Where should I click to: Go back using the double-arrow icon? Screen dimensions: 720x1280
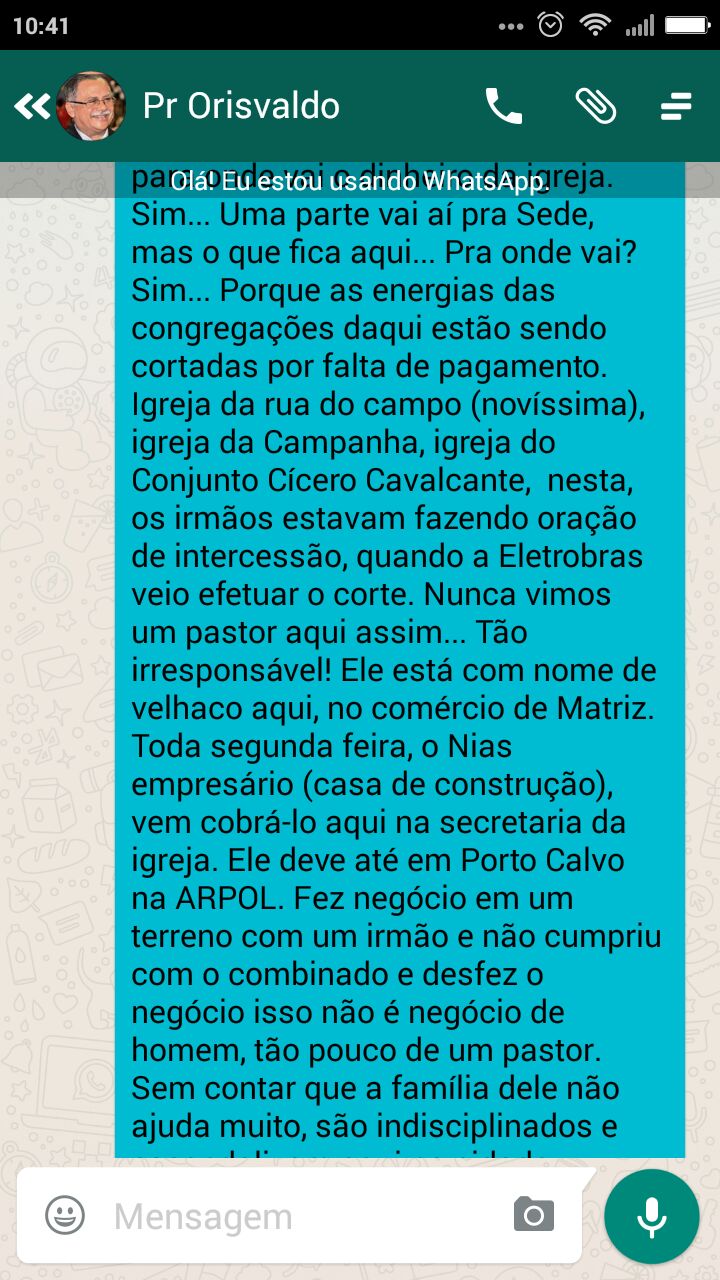(31, 106)
